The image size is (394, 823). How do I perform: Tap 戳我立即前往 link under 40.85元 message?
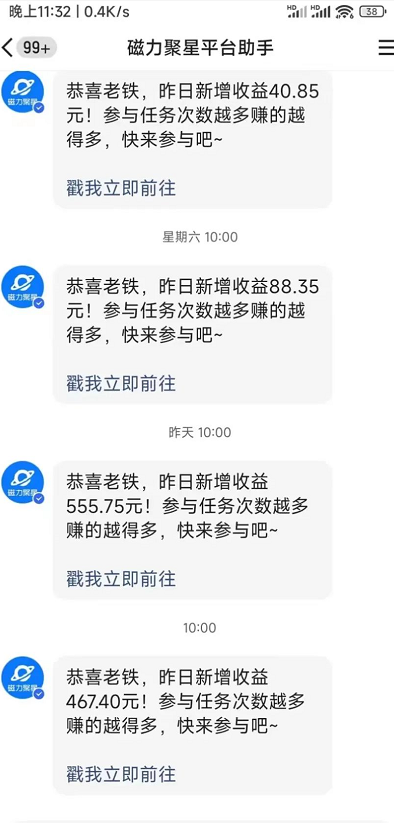click(121, 188)
